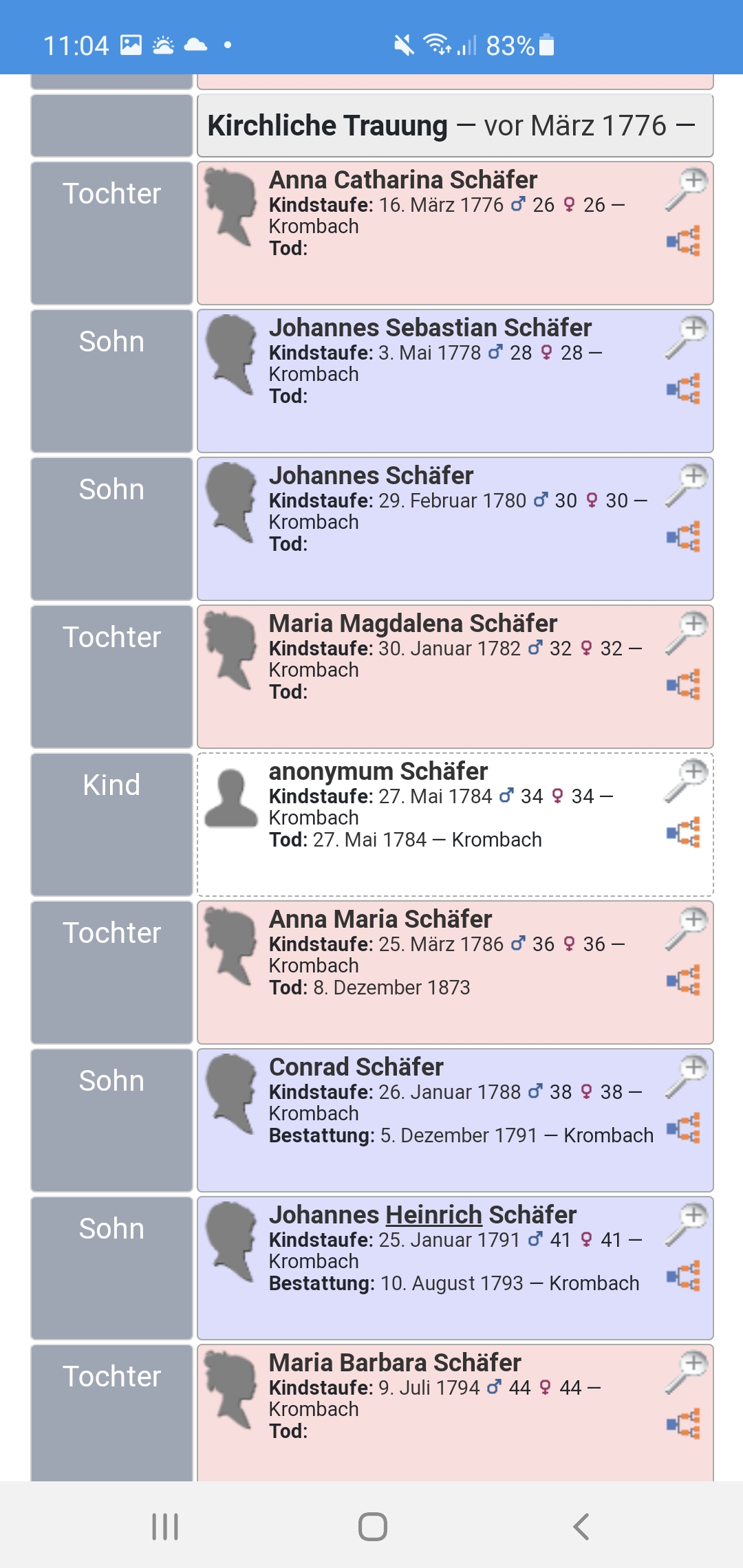Image resolution: width=743 pixels, height=1568 pixels.
Task: Open anonymum Schäfer's profile
Action: [378, 772]
